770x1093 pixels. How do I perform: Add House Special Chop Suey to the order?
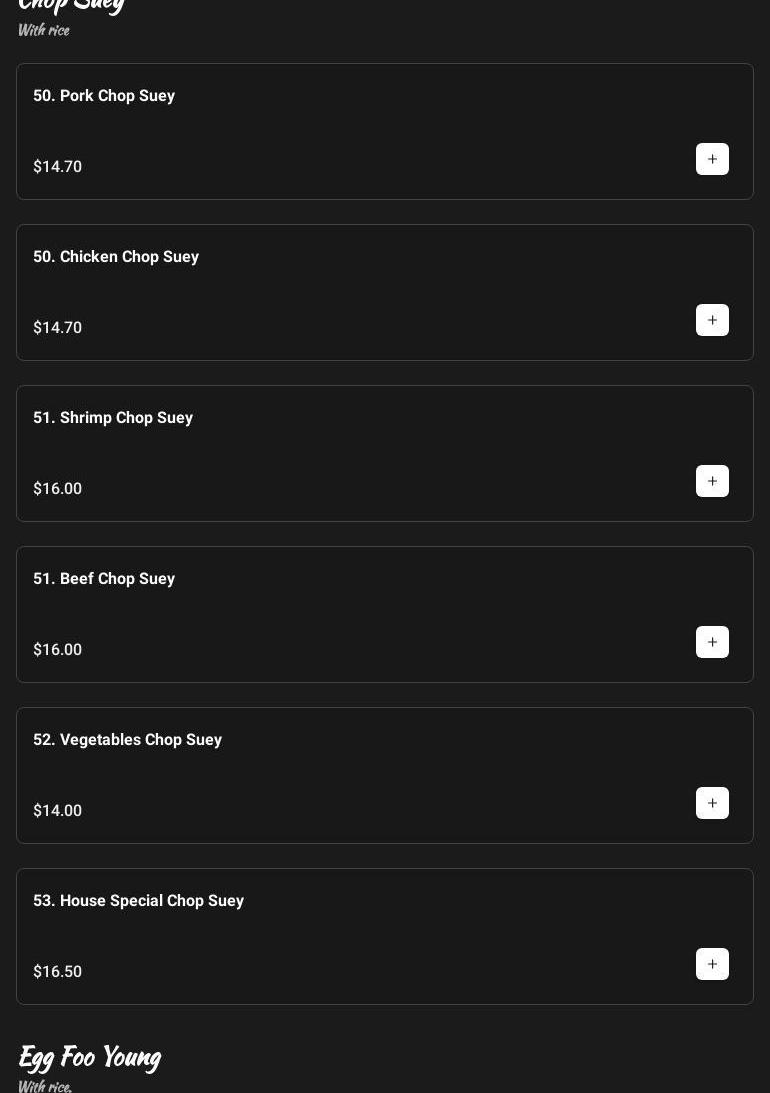coord(712,964)
